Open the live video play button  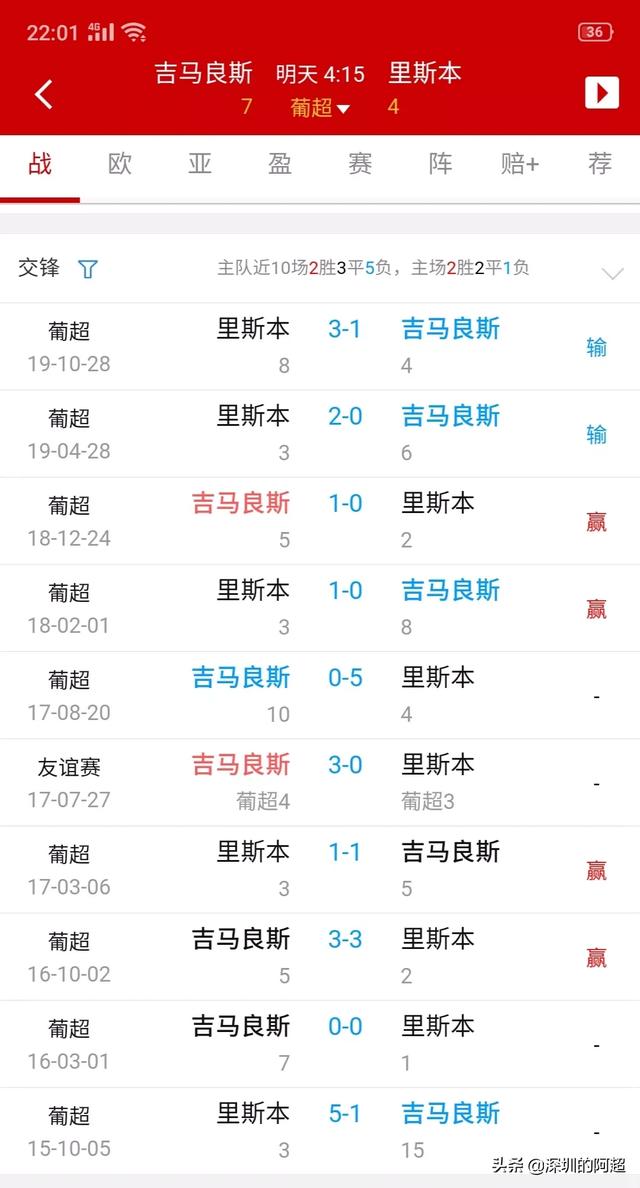pyautogui.click(x=601, y=93)
